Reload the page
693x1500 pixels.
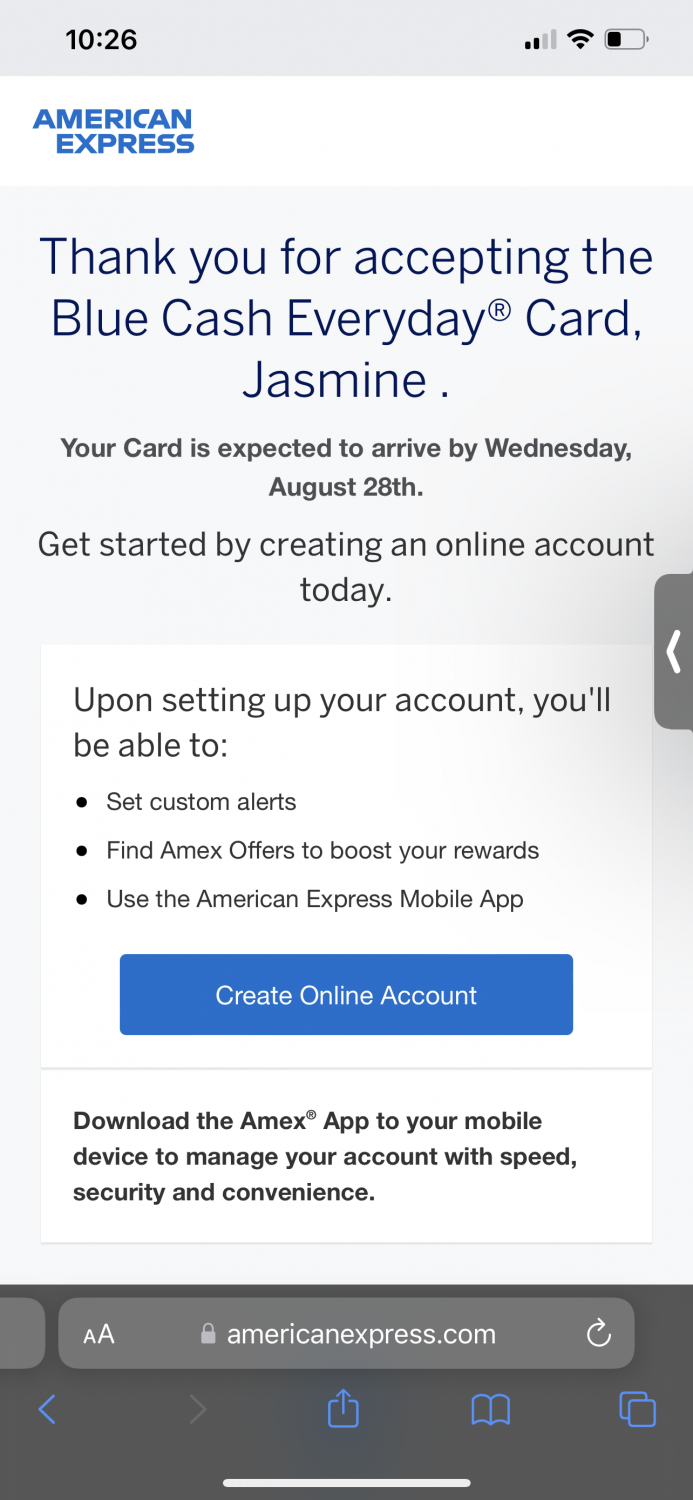tap(598, 1333)
